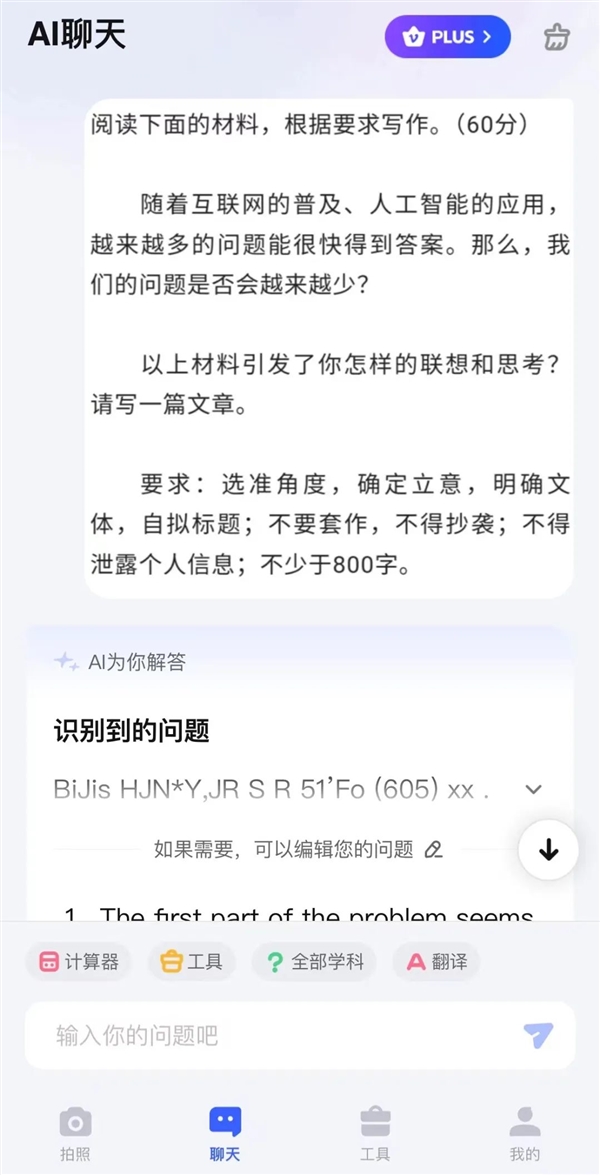Open the 计算器 chip
This screenshot has width=600, height=1175.
point(79,962)
